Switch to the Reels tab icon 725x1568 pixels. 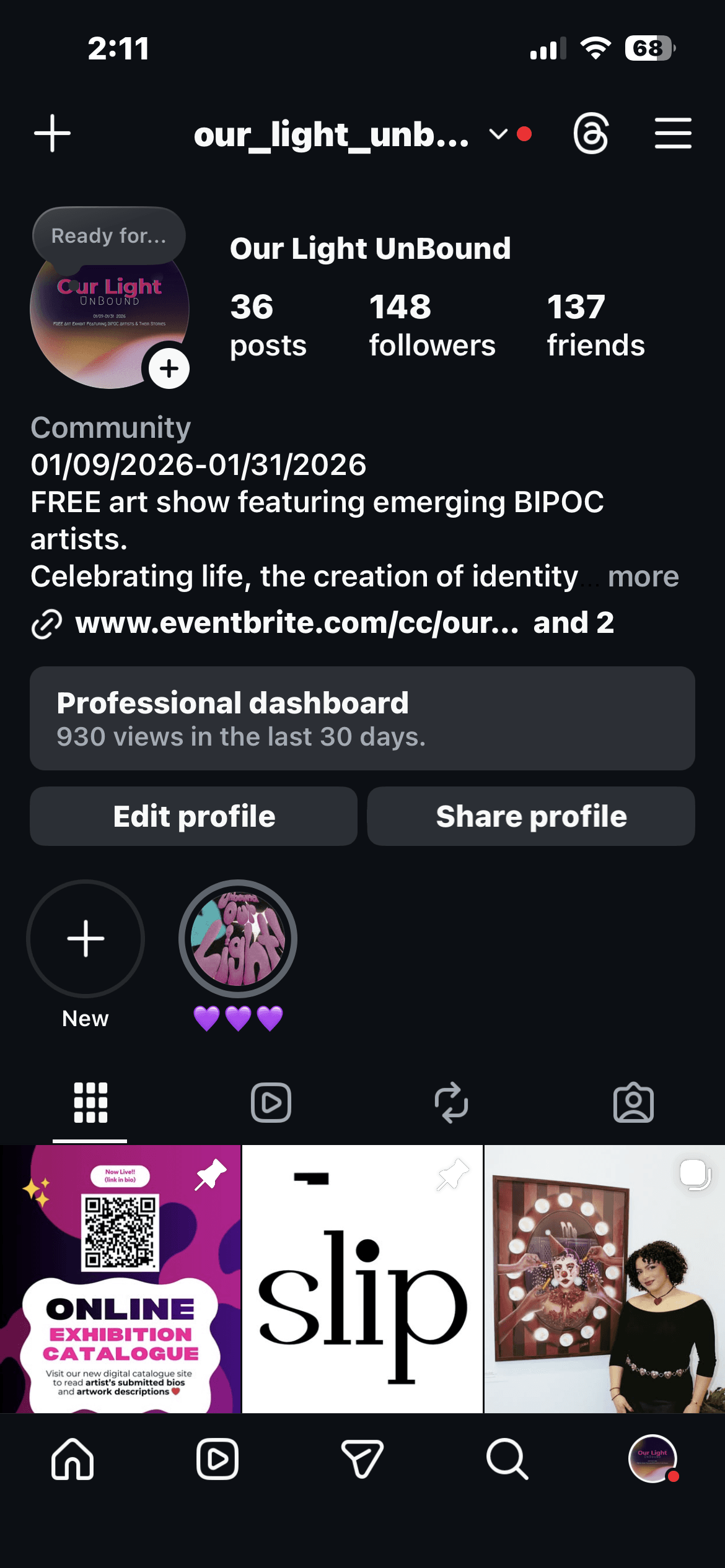[x=271, y=1102]
